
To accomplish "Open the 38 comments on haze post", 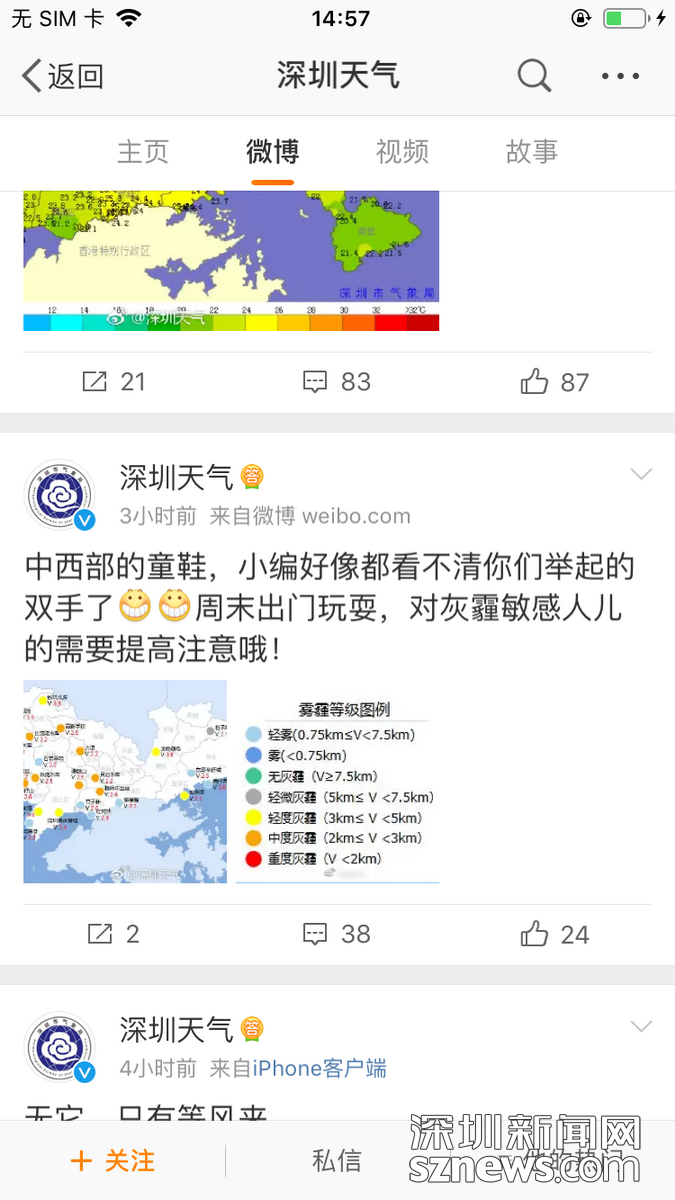I will point(337,934).
